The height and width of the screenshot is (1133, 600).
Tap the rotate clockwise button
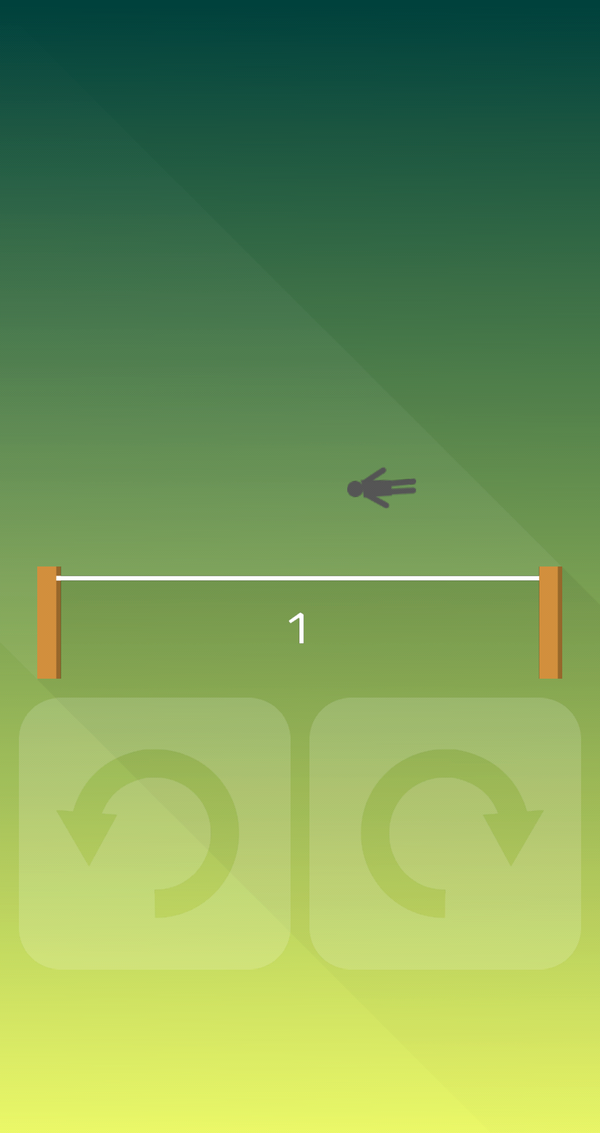(445, 833)
